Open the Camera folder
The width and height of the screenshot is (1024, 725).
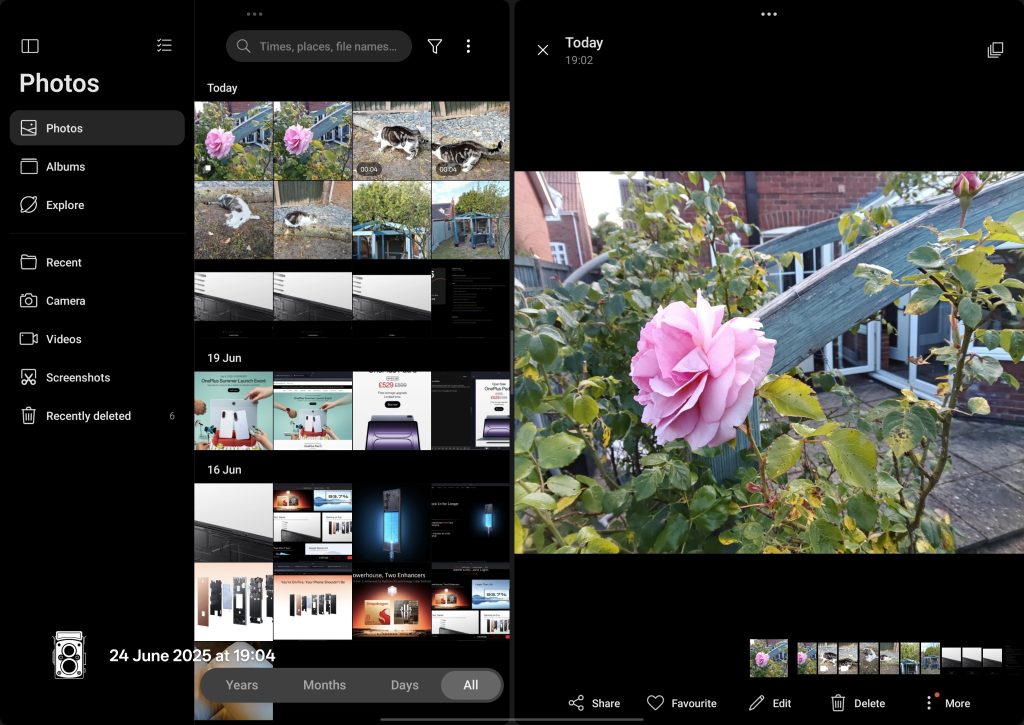(65, 301)
